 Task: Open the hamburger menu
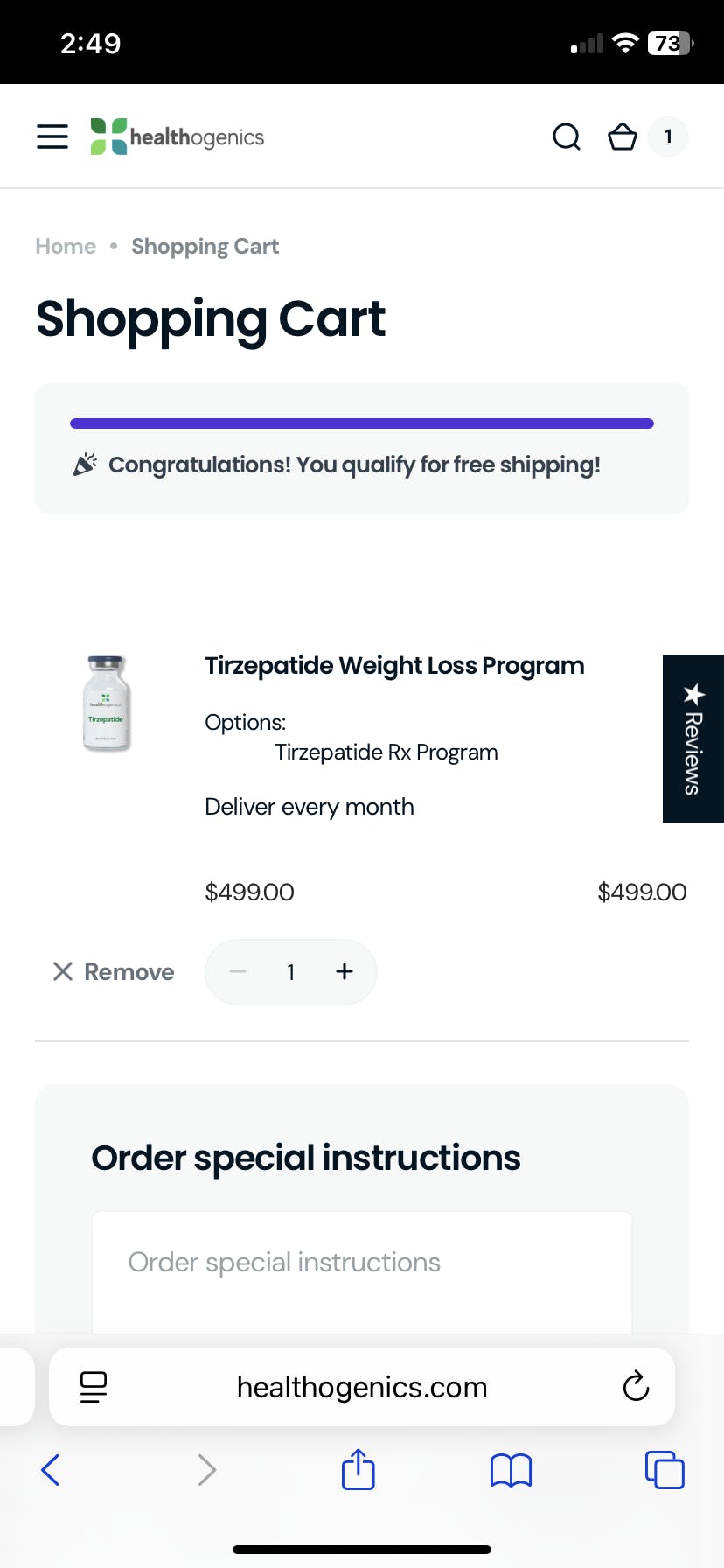52,136
